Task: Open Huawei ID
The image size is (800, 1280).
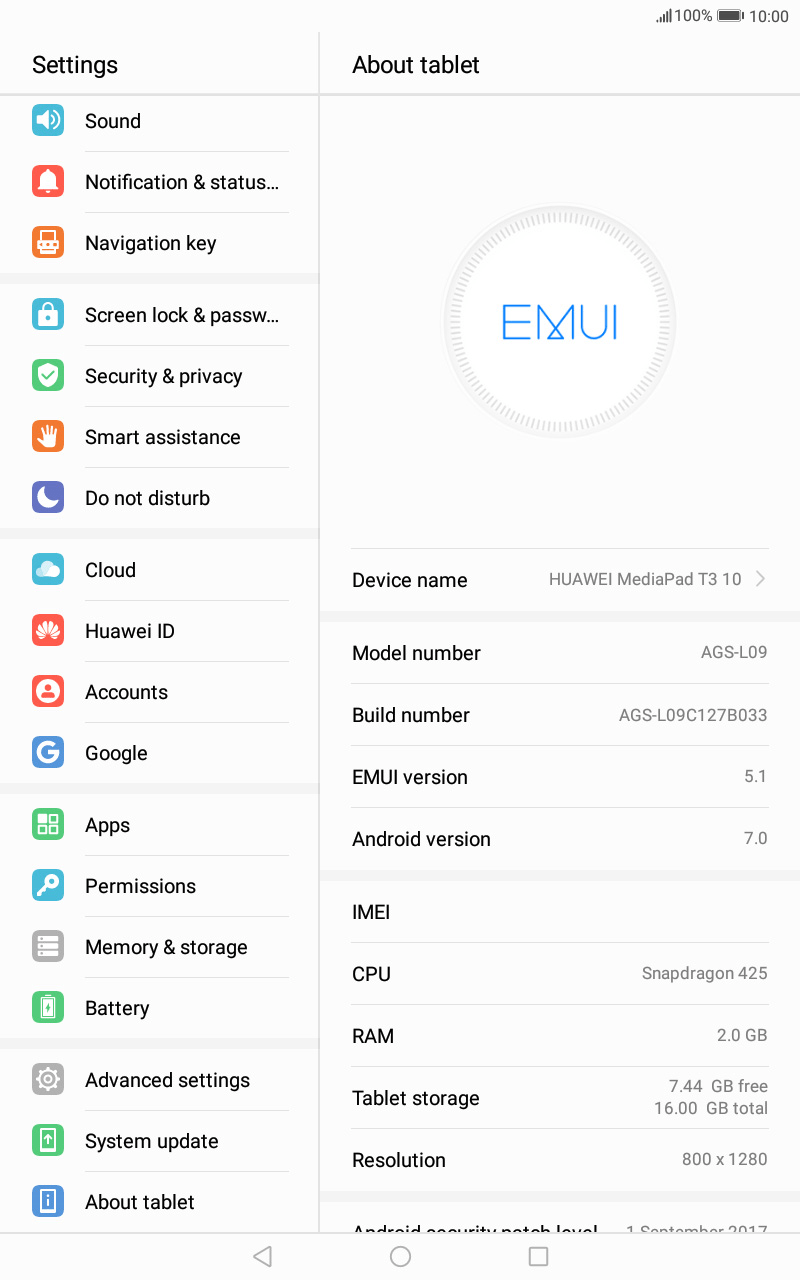Action: coord(160,631)
